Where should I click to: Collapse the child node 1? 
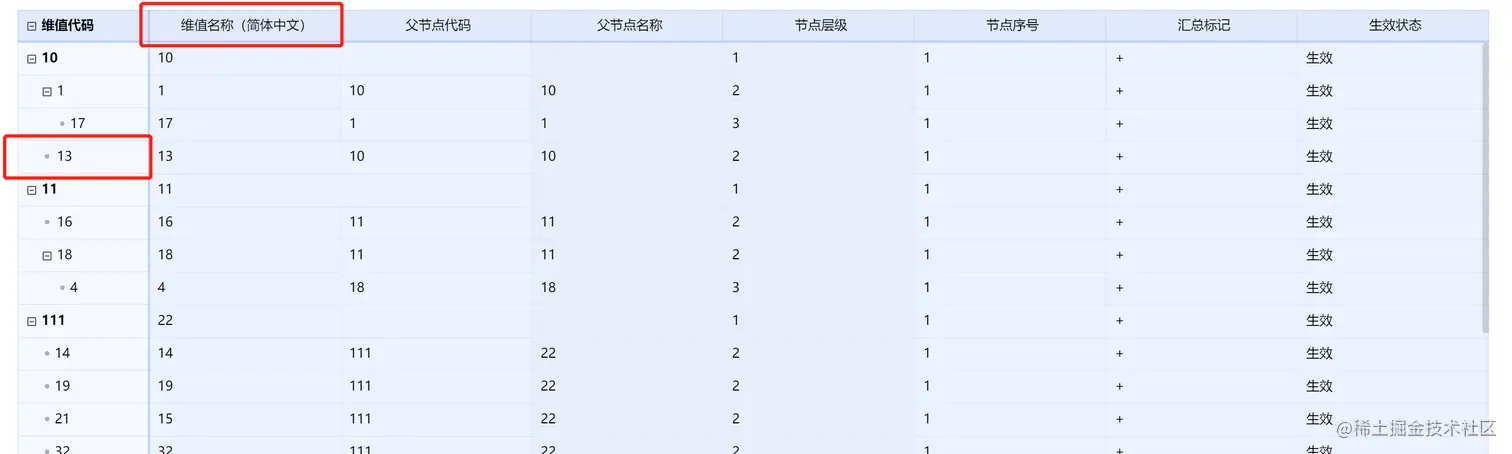(47, 92)
